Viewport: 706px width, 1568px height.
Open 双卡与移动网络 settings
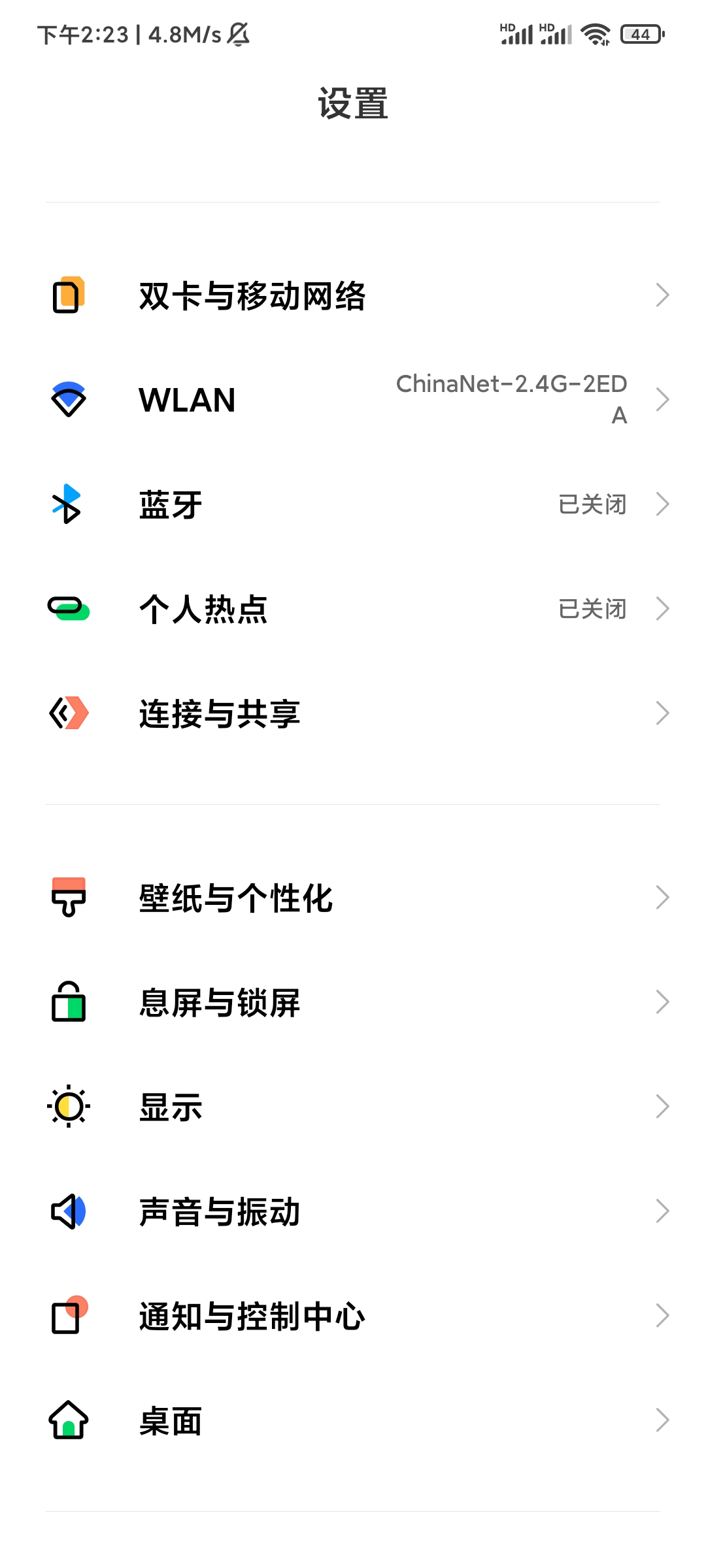coord(353,295)
